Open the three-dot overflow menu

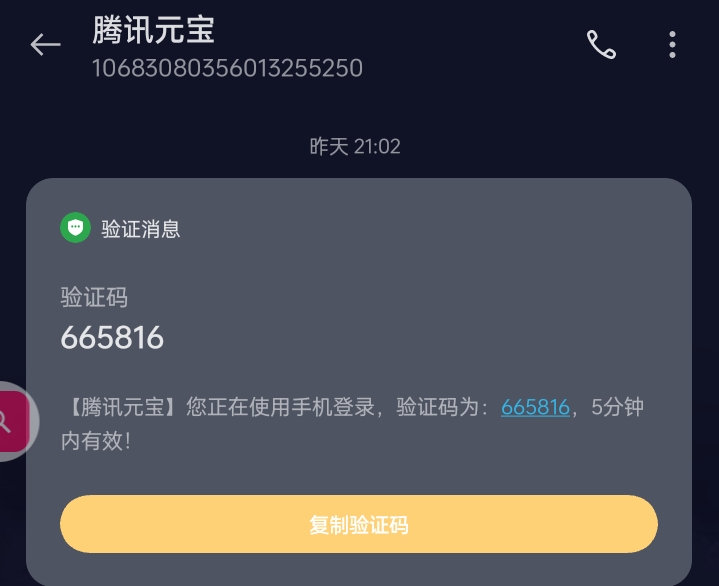tap(672, 44)
